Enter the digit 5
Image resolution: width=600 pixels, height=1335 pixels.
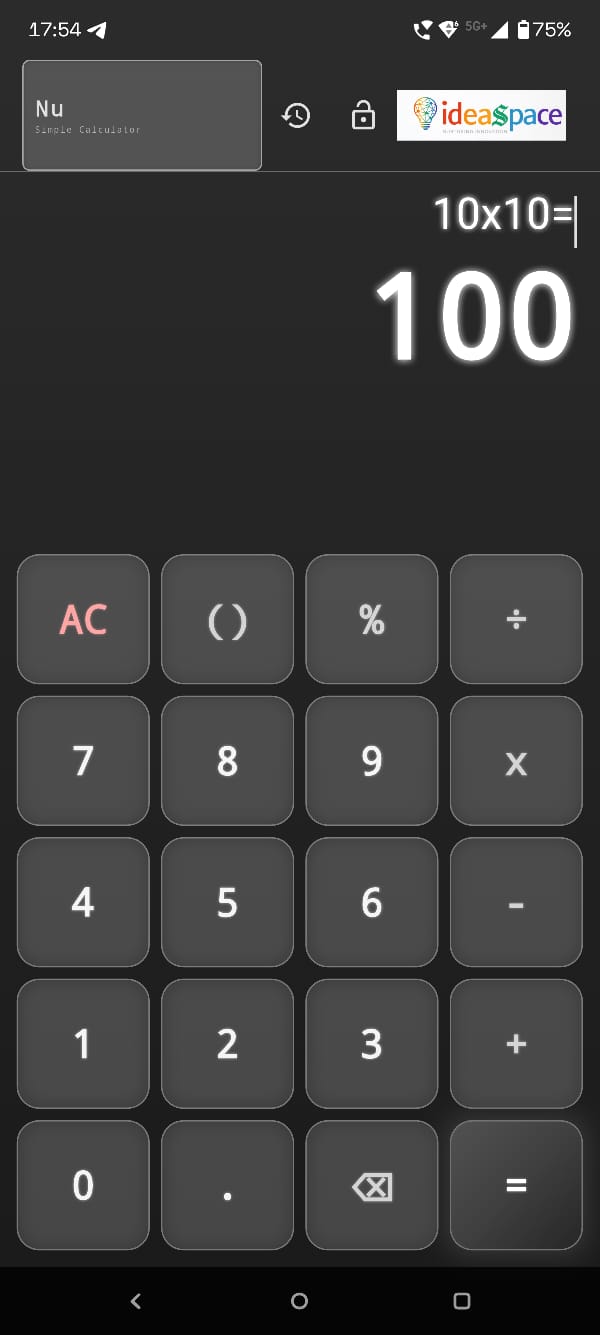(227, 903)
